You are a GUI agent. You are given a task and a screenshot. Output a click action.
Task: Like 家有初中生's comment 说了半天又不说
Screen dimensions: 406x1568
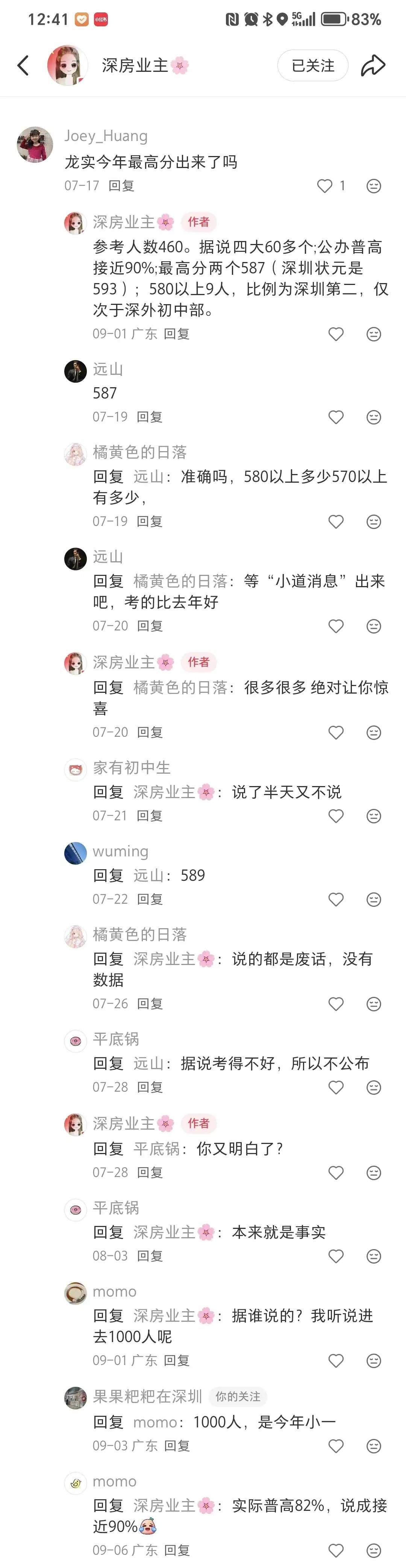336,816
